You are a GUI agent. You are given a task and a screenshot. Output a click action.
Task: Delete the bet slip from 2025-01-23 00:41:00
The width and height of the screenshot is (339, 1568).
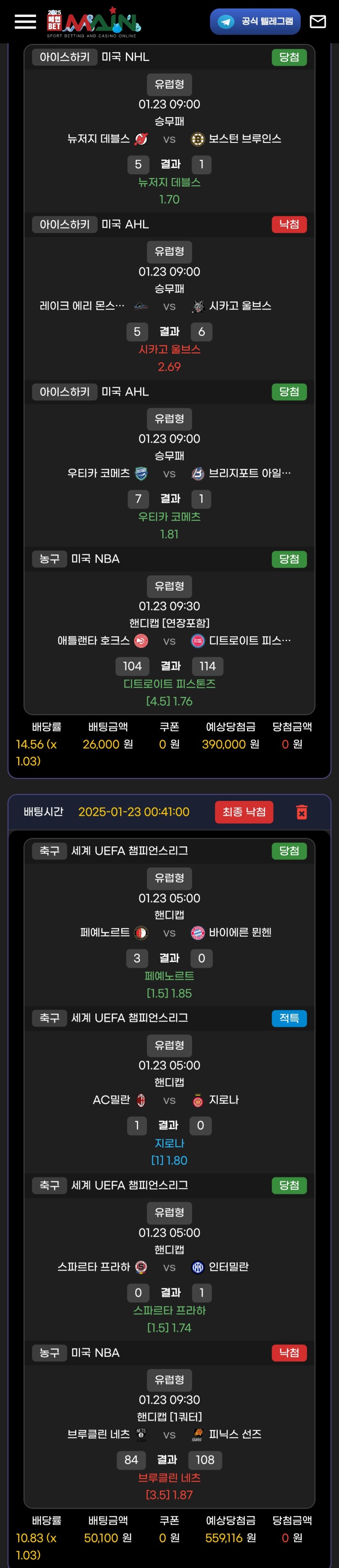tap(301, 812)
